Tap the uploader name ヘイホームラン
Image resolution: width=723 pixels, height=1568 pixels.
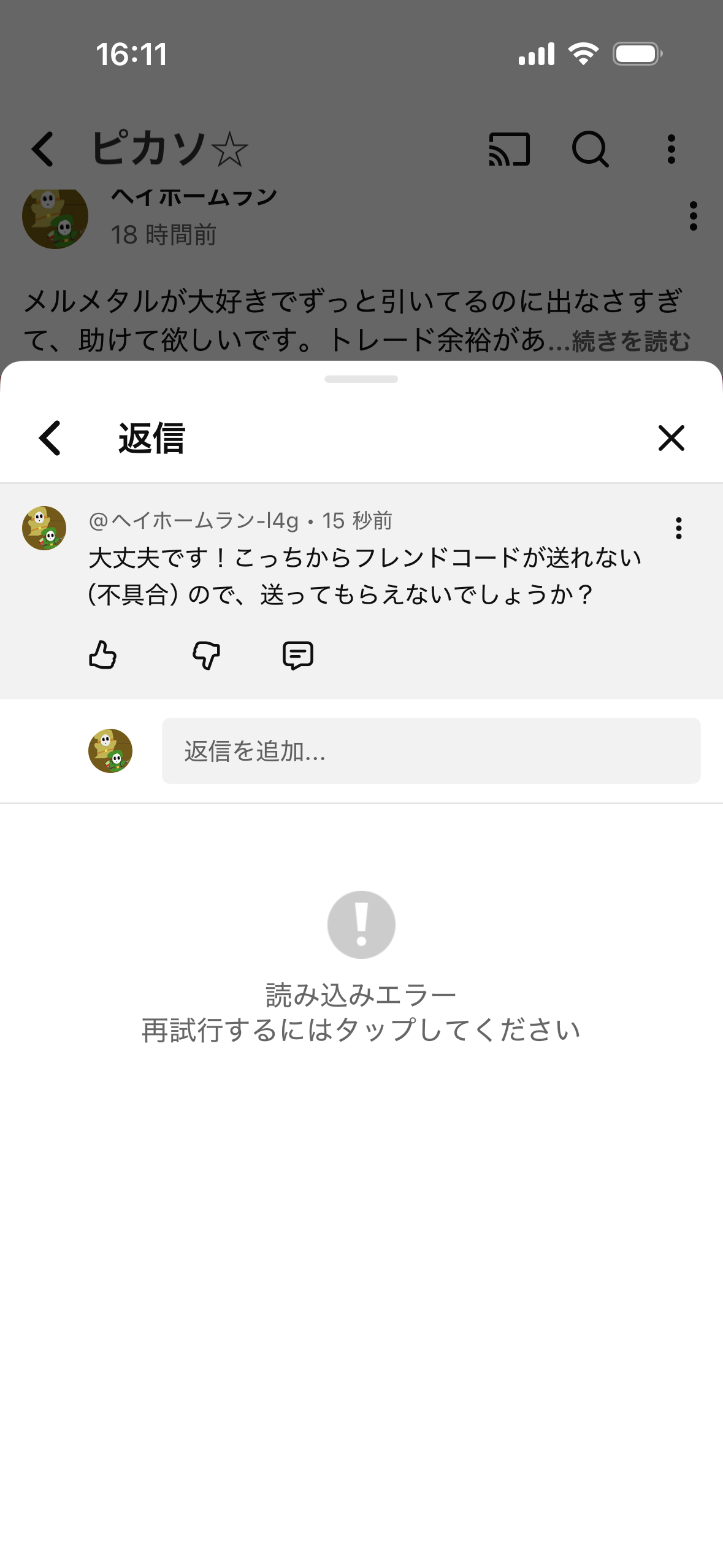(x=193, y=196)
